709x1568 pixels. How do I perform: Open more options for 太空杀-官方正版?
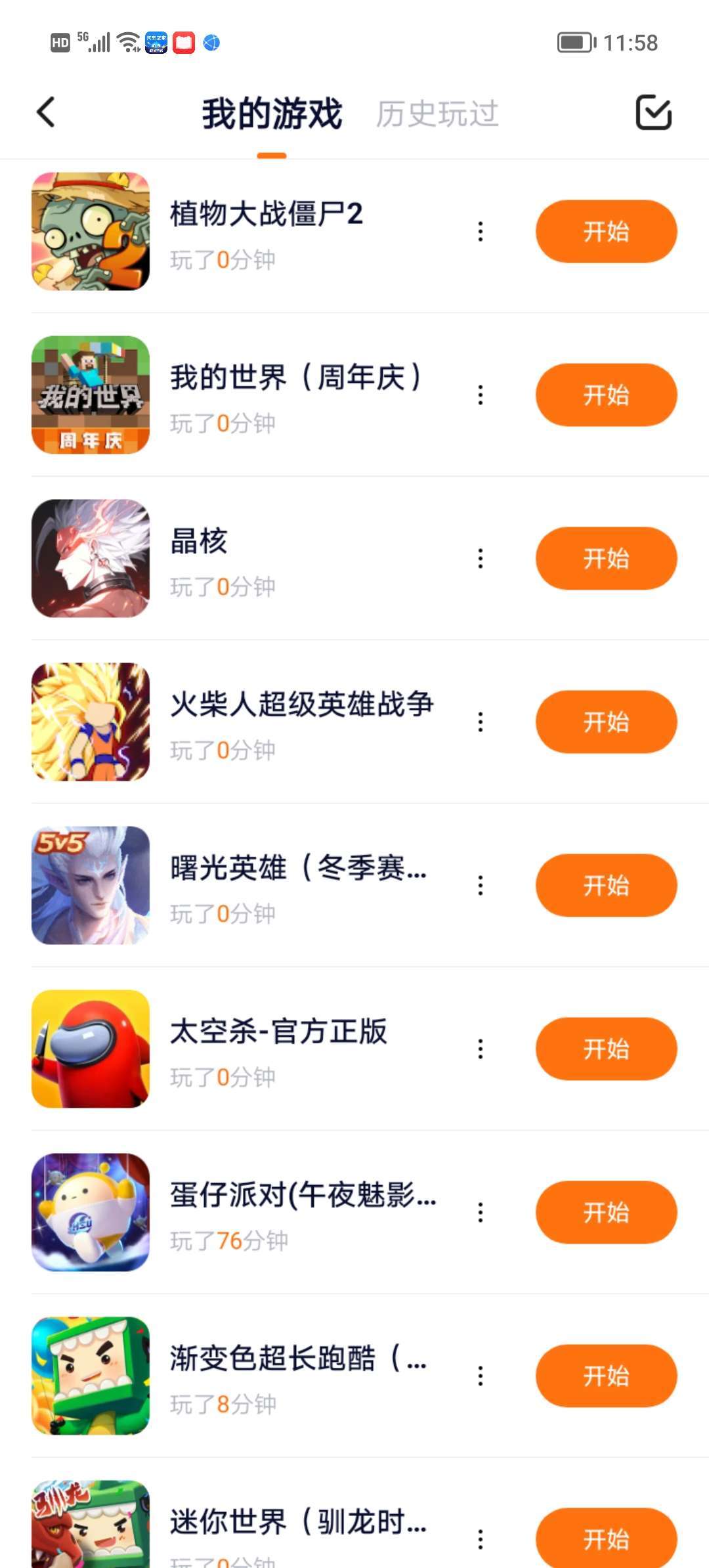[481, 1049]
